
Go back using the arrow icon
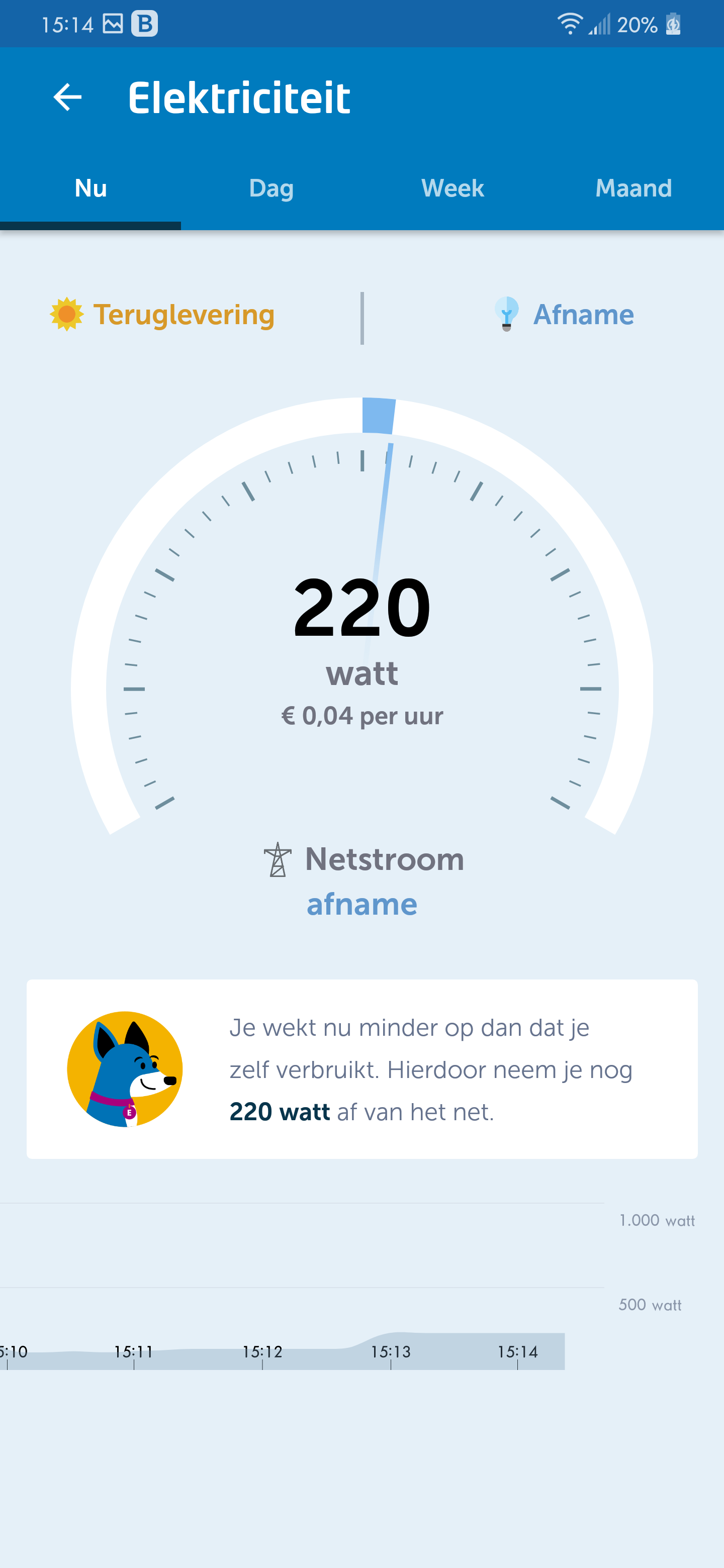click(67, 97)
